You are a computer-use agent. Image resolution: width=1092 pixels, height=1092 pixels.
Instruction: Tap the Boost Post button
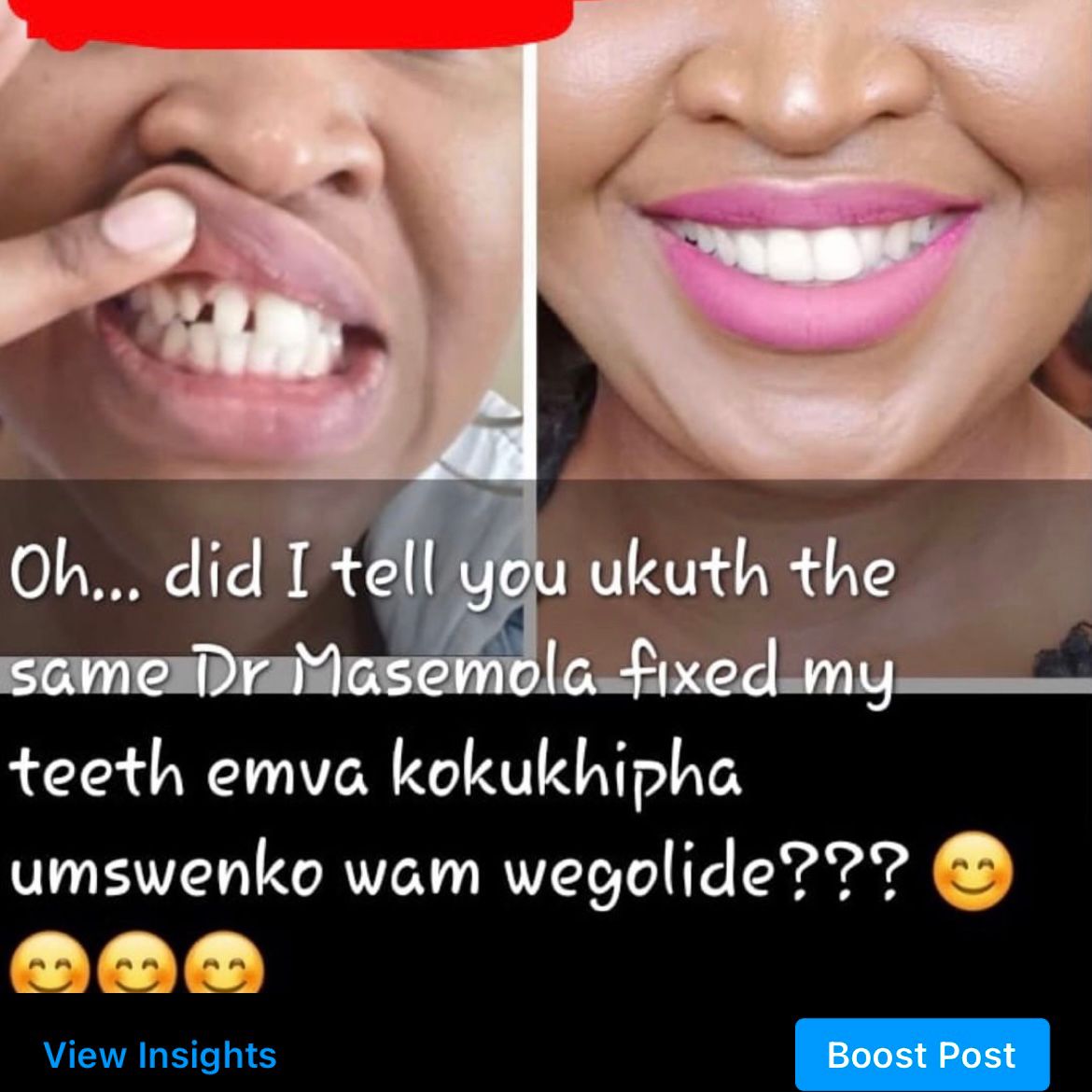(x=921, y=1055)
